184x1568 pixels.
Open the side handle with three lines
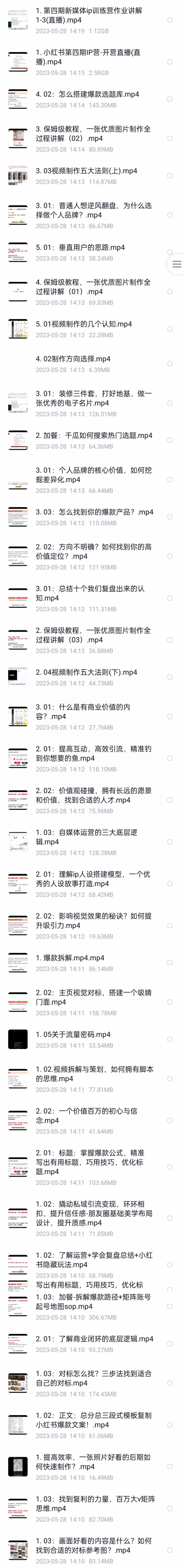coord(177,264)
